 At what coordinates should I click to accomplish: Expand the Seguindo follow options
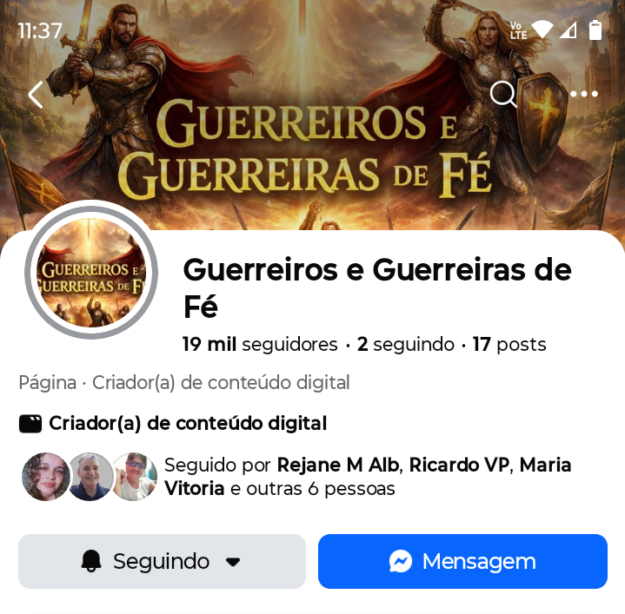tap(162, 561)
